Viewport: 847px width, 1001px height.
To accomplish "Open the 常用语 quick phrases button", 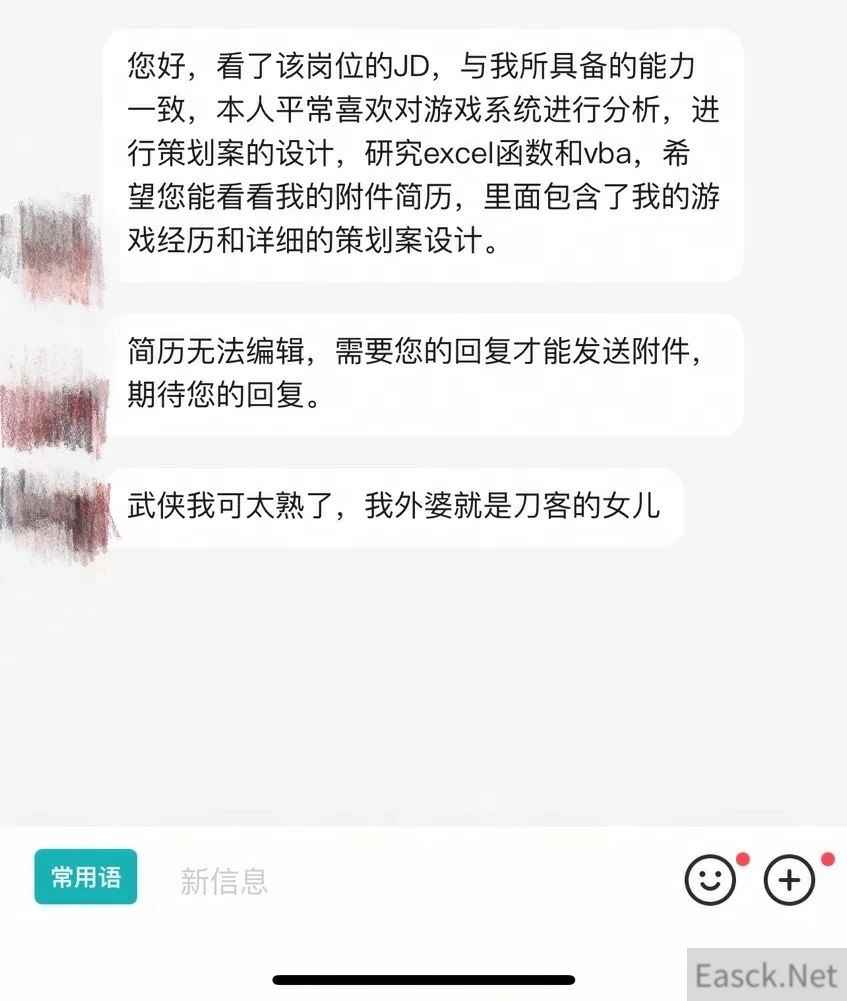I will point(86,877).
